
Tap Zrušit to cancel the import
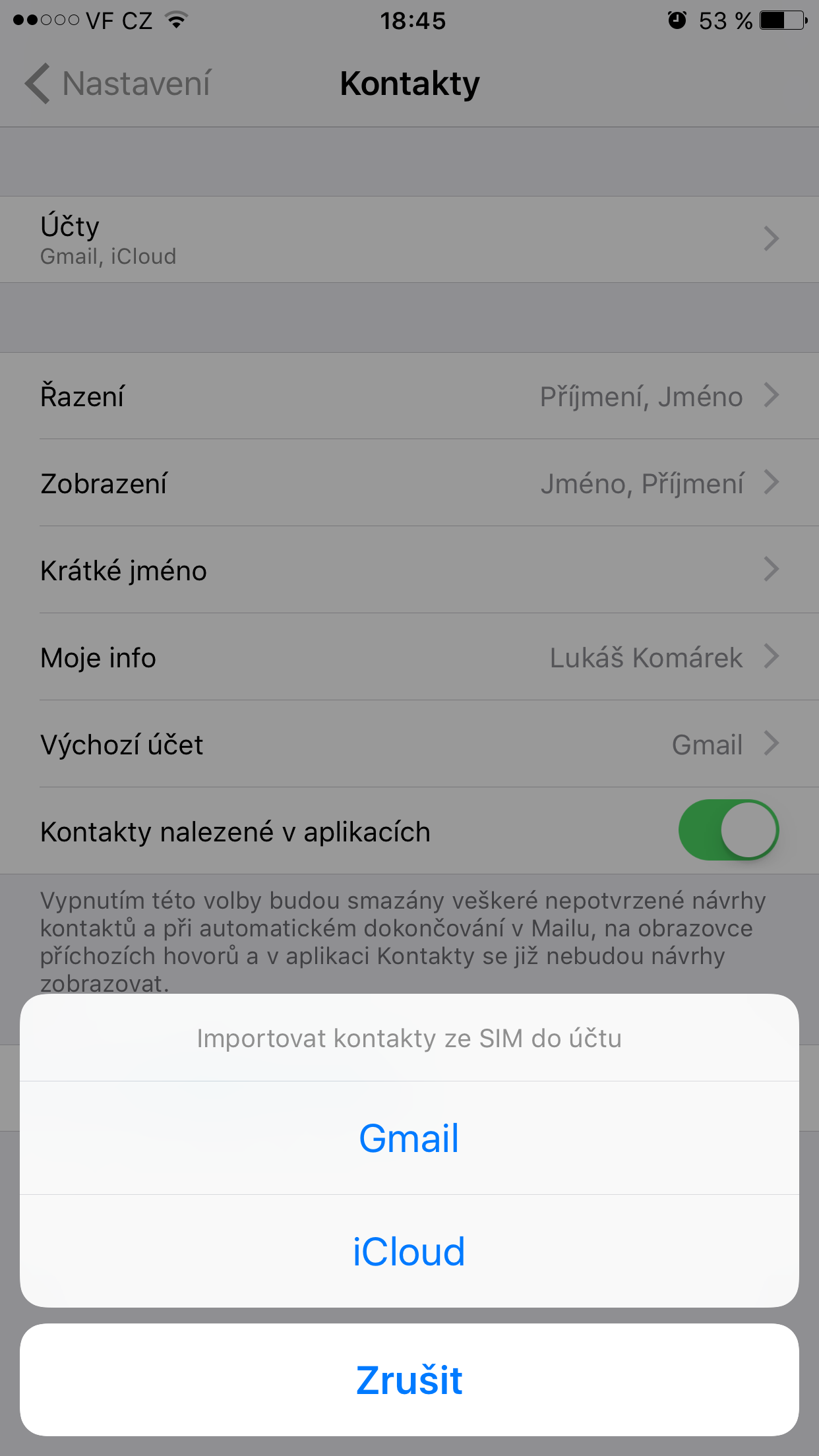409,1380
